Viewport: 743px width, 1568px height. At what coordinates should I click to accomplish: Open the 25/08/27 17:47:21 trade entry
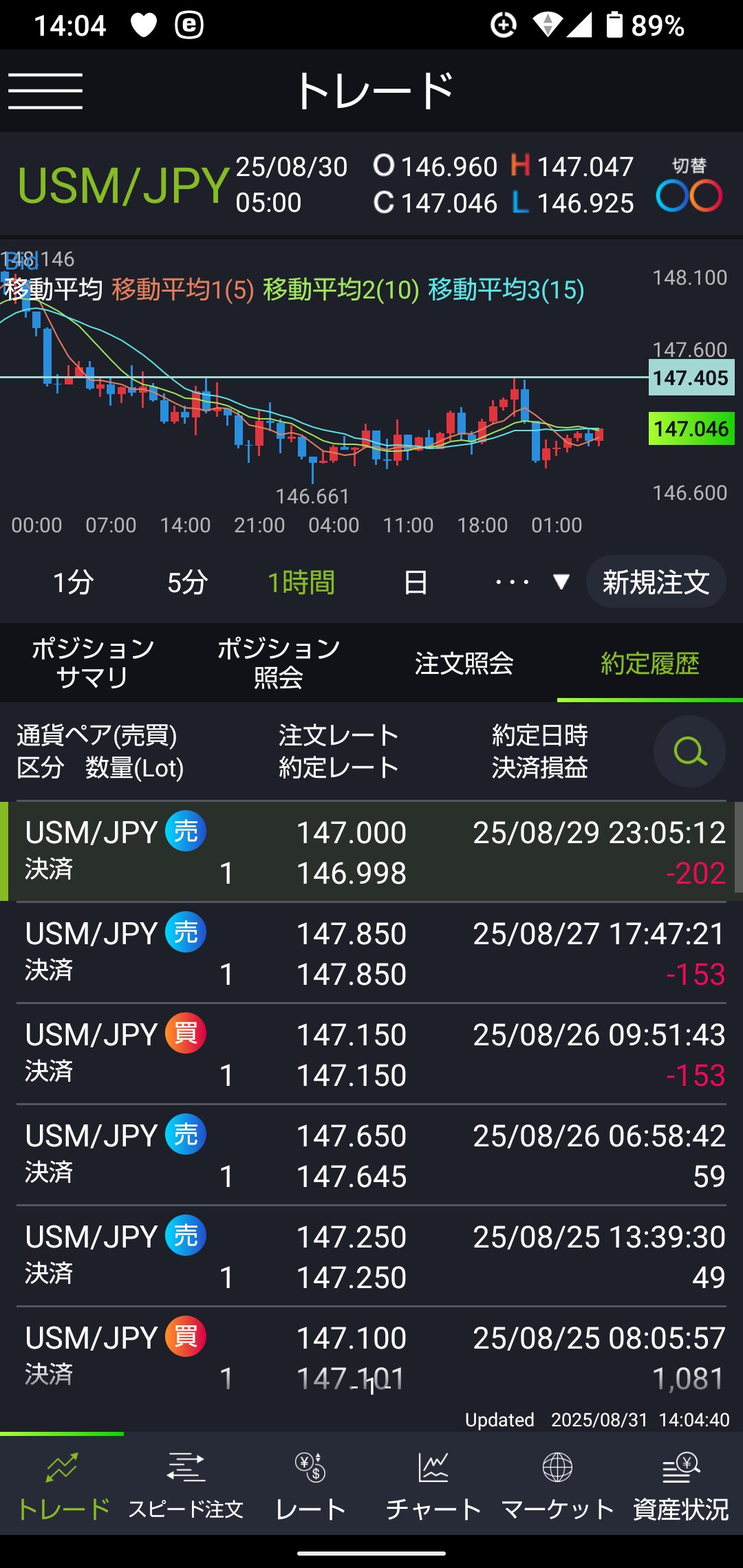tap(371, 952)
